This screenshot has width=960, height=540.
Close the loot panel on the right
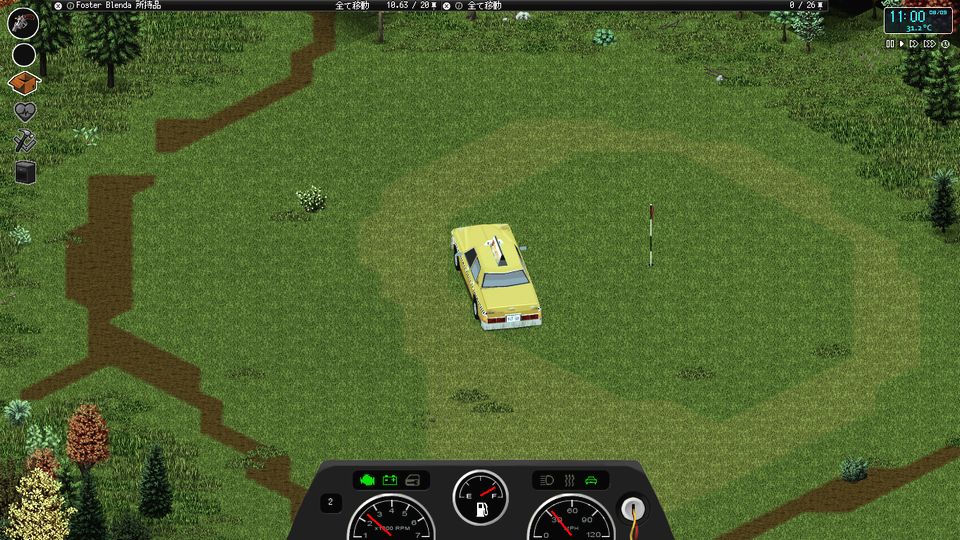click(x=446, y=5)
